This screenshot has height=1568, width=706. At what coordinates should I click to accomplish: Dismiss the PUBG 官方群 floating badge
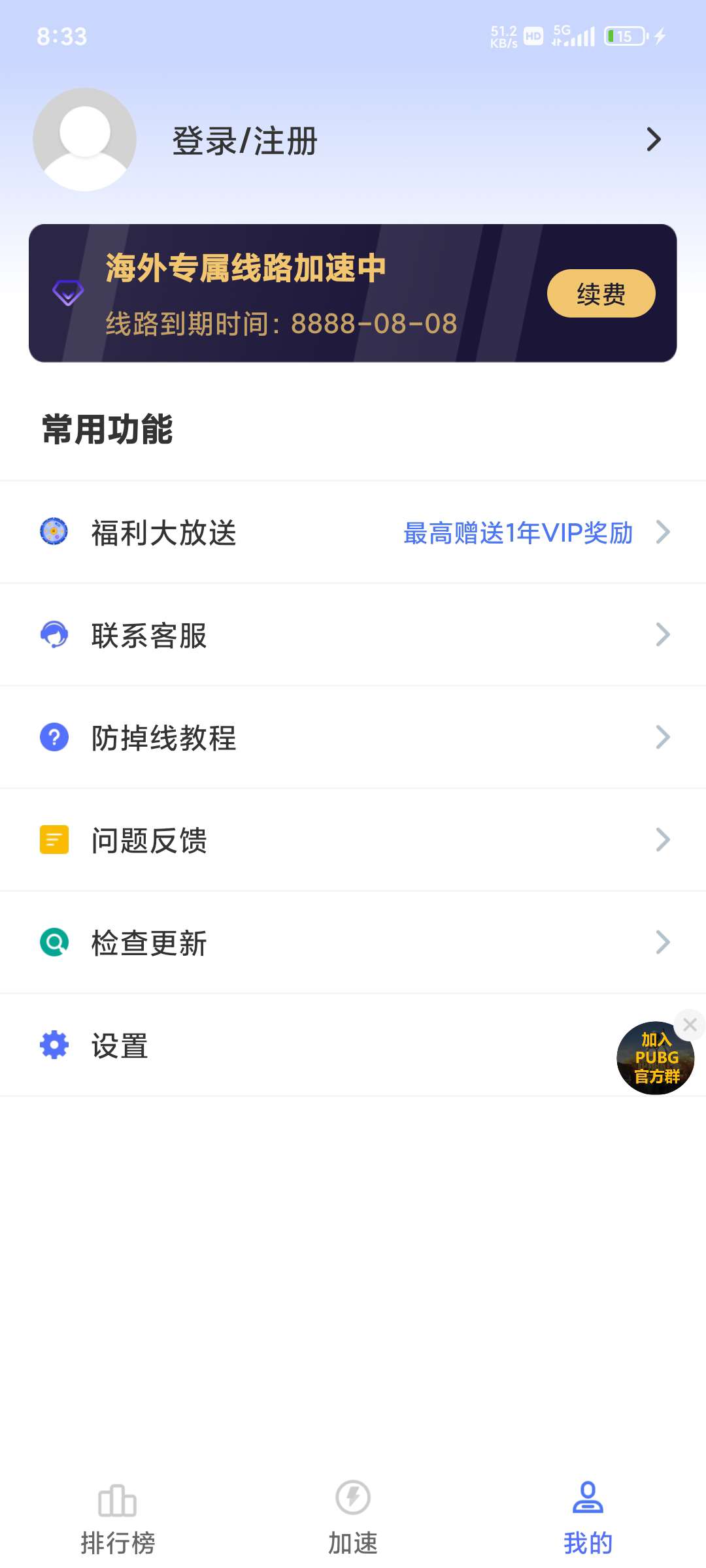tap(690, 1025)
